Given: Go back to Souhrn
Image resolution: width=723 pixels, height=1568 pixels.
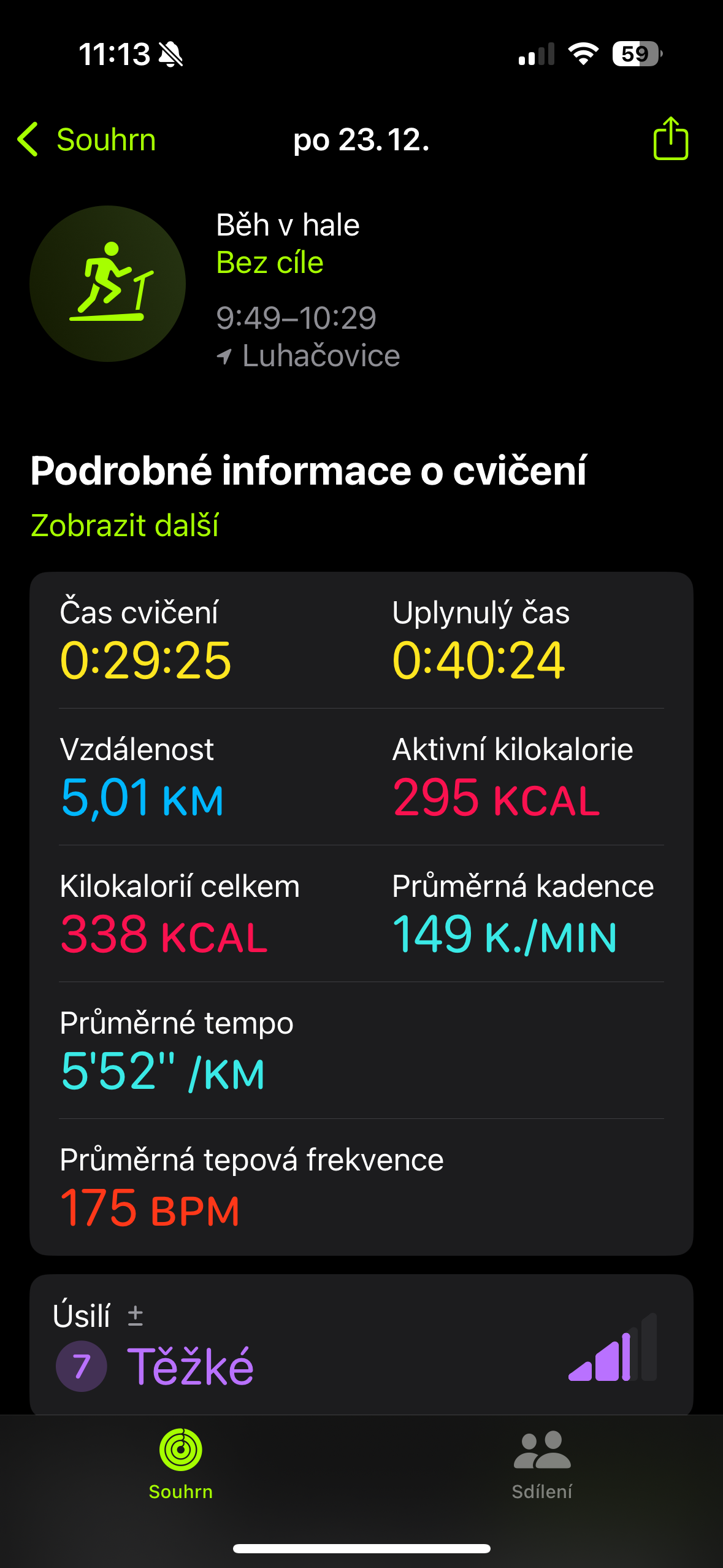Looking at the screenshot, I should pos(87,140).
